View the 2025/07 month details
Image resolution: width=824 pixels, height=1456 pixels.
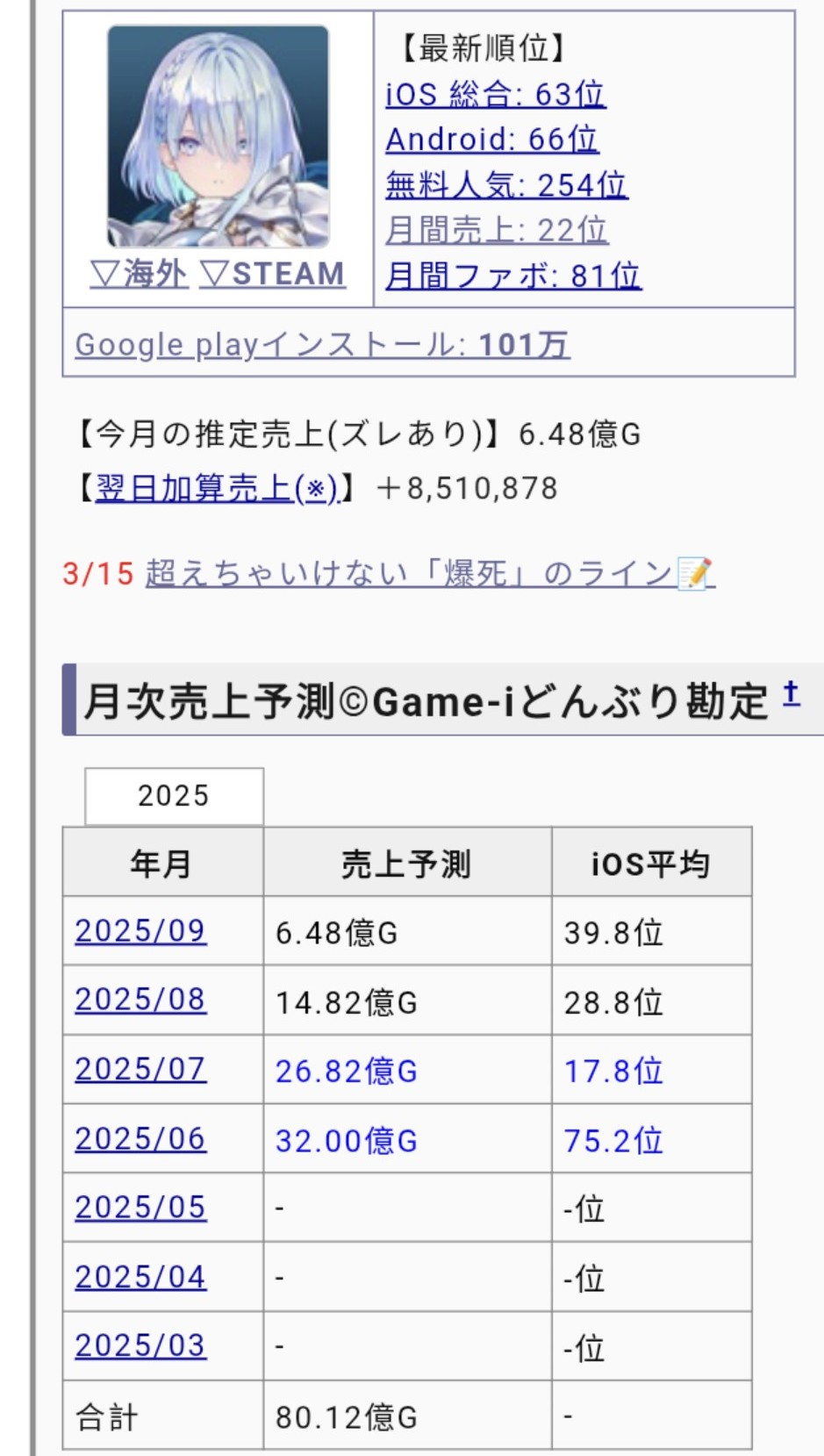(x=140, y=1069)
